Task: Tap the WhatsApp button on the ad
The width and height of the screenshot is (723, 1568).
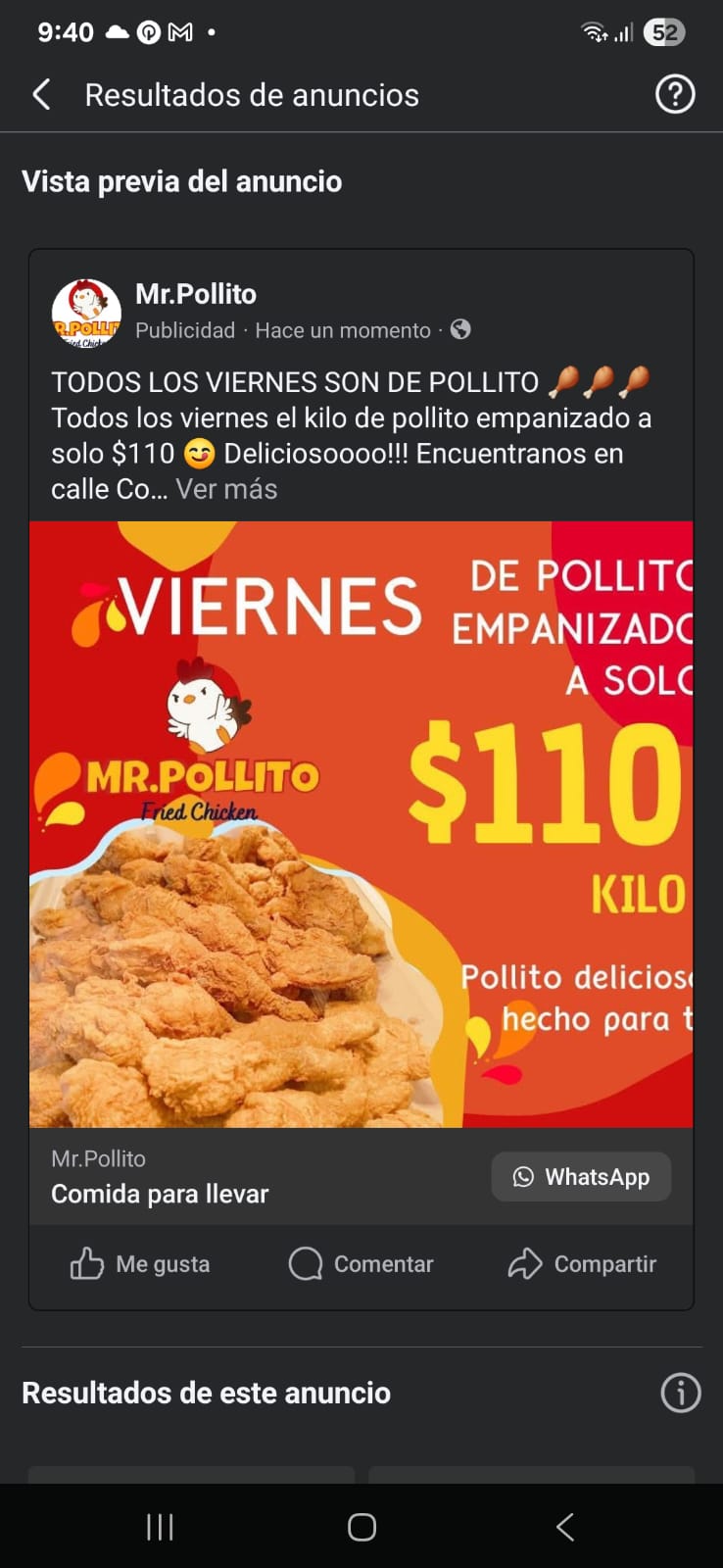Action: pos(581,1177)
